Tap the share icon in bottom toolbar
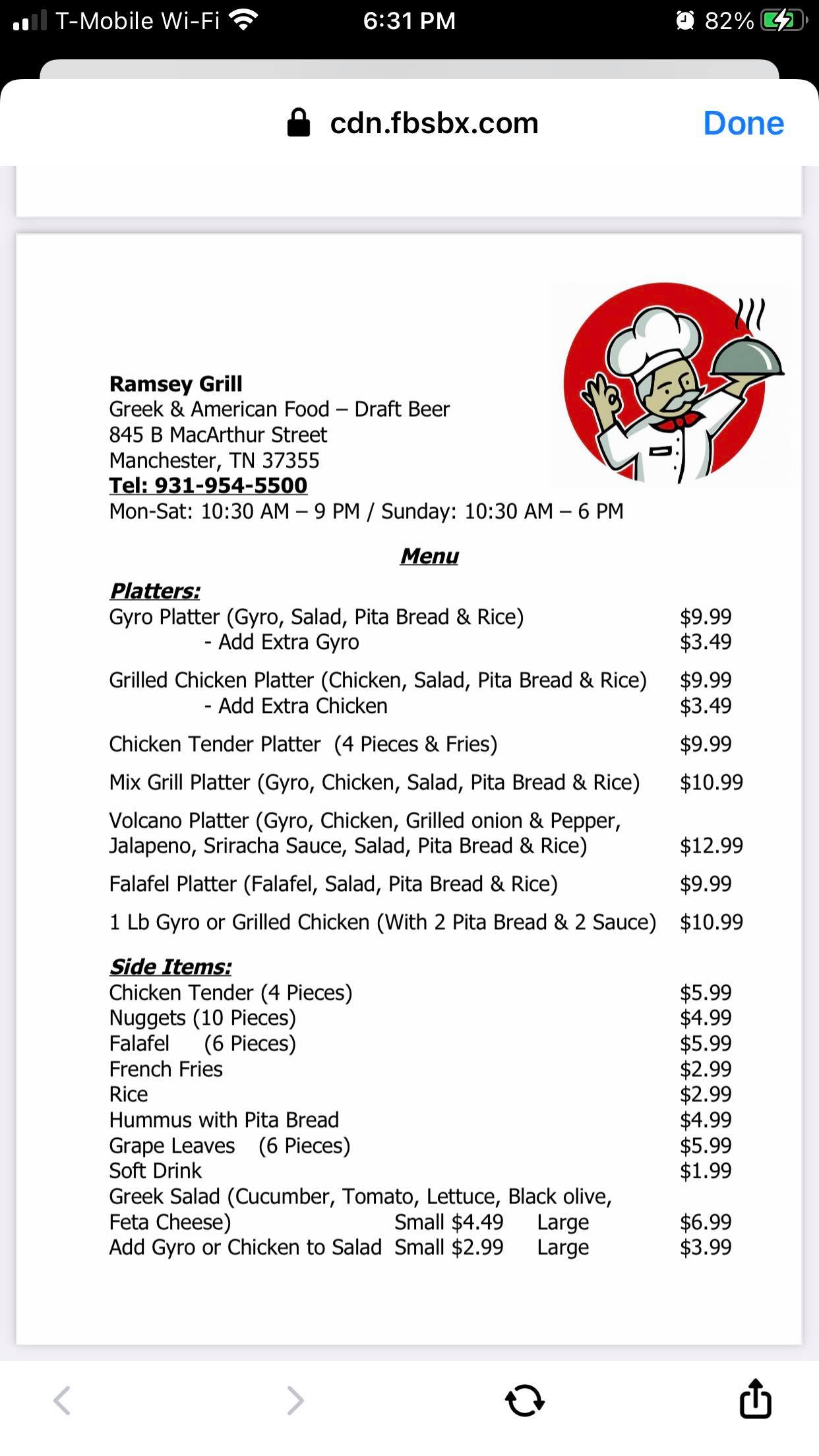Image resolution: width=819 pixels, height=1456 pixels. click(x=756, y=1401)
